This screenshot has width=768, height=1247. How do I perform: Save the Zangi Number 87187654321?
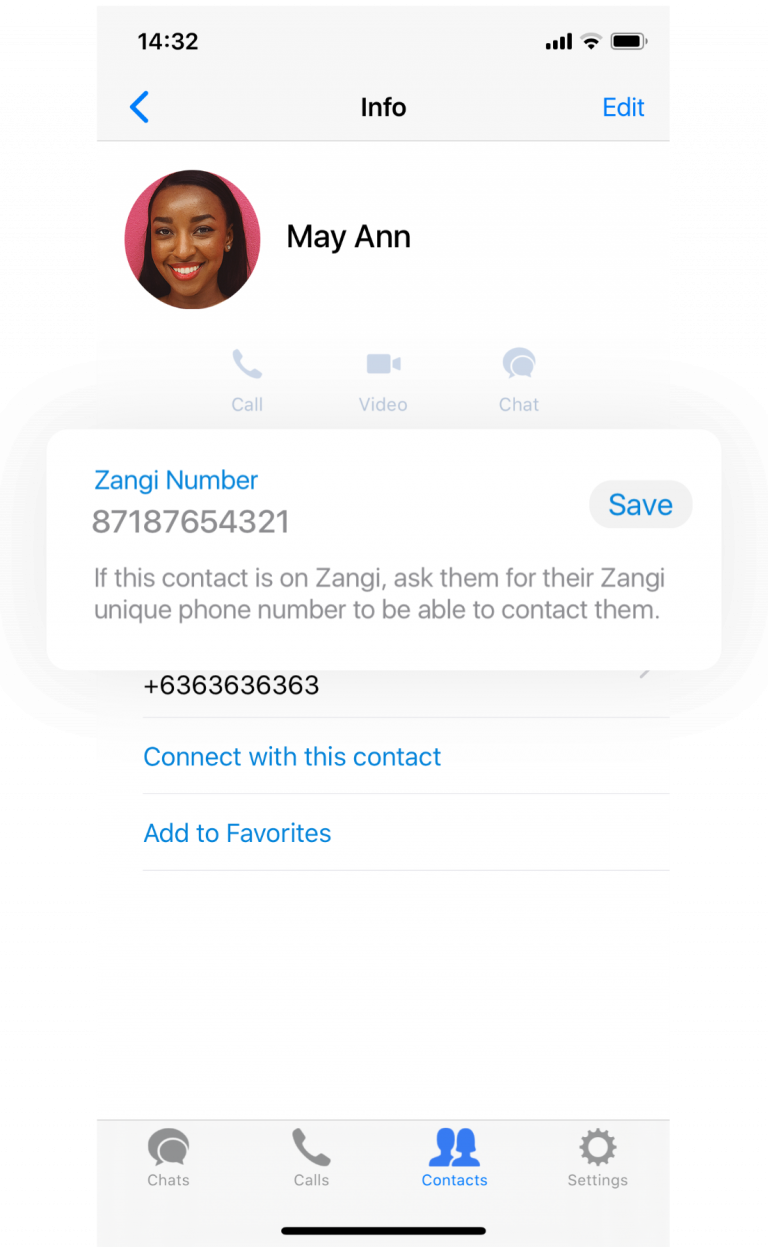tap(640, 504)
